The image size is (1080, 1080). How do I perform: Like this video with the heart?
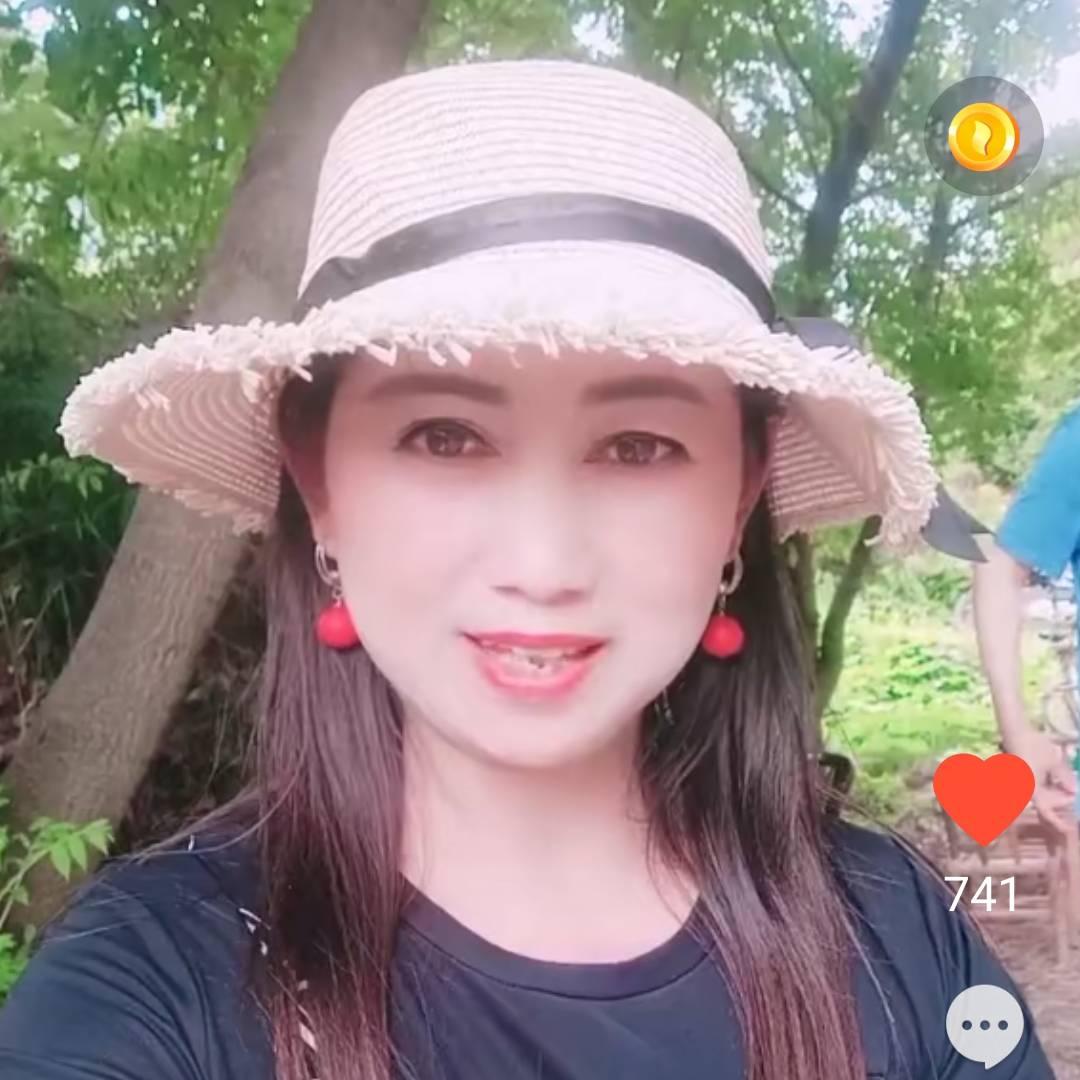pos(983,797)
